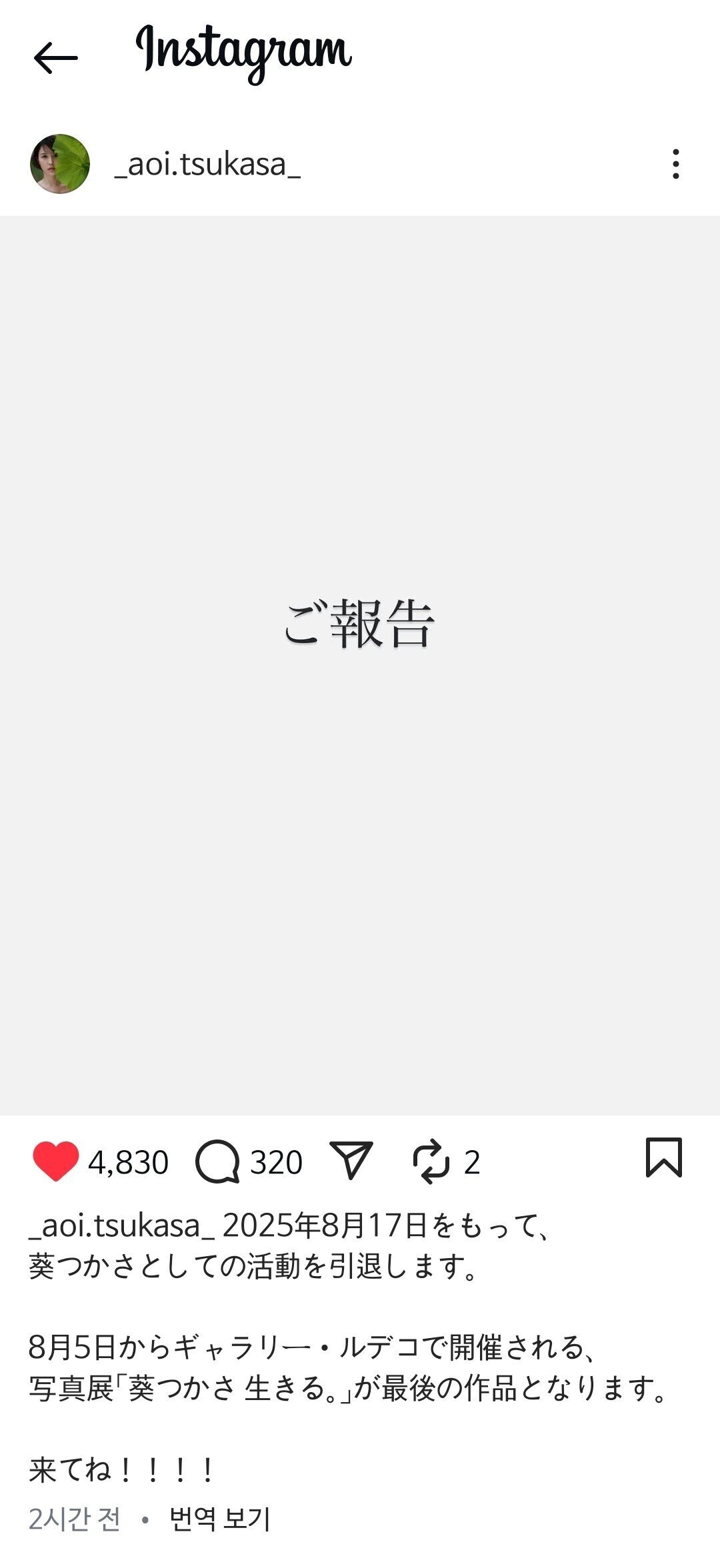Open _aoi.tsukasa_ profile picture
The height and width of the screenshot is (1568, 720).
coord(60,164)
